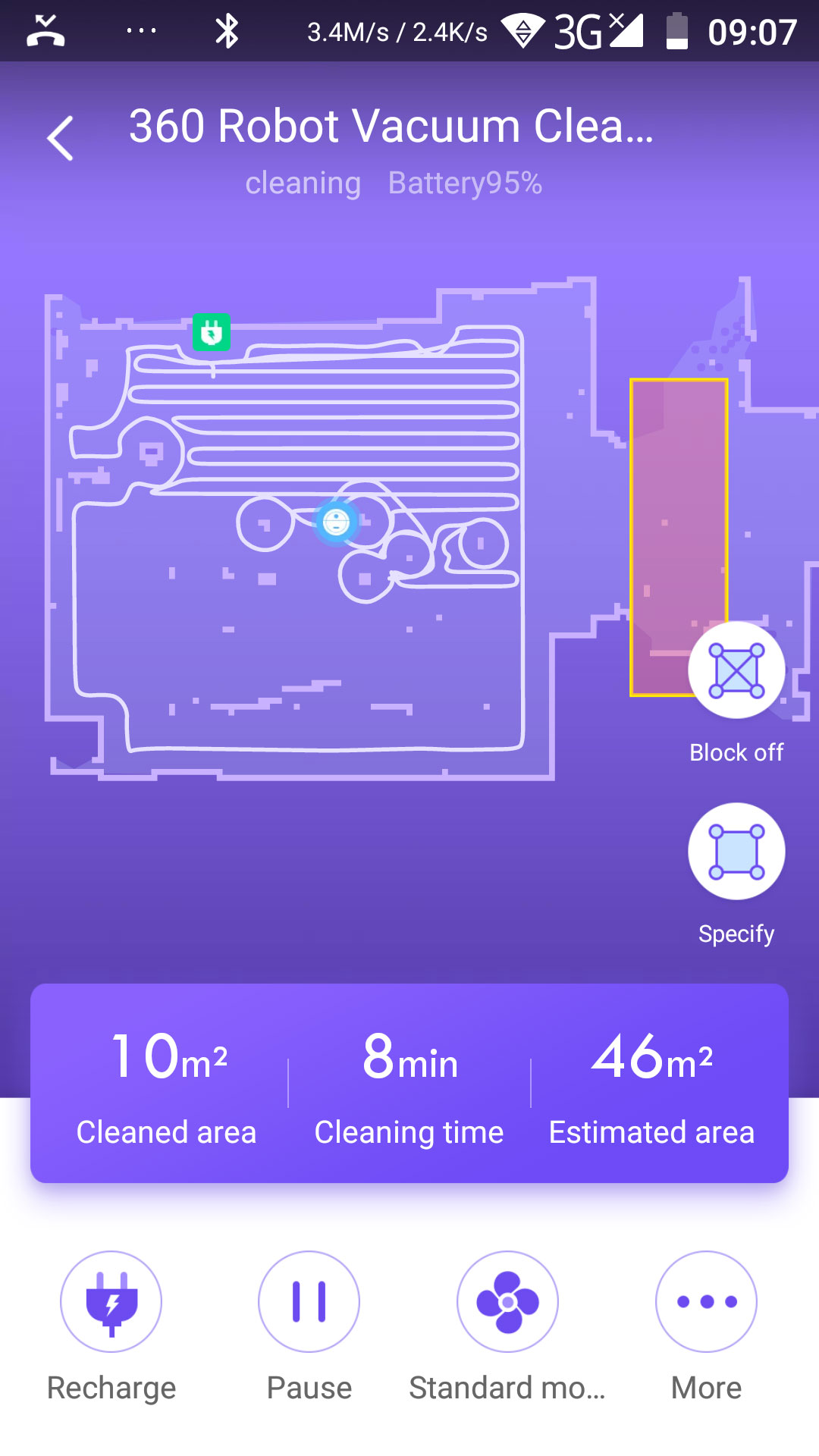This screenshot has height=1456, width=819.
Task: Pause the cleaning
Action: point(309,1301)
